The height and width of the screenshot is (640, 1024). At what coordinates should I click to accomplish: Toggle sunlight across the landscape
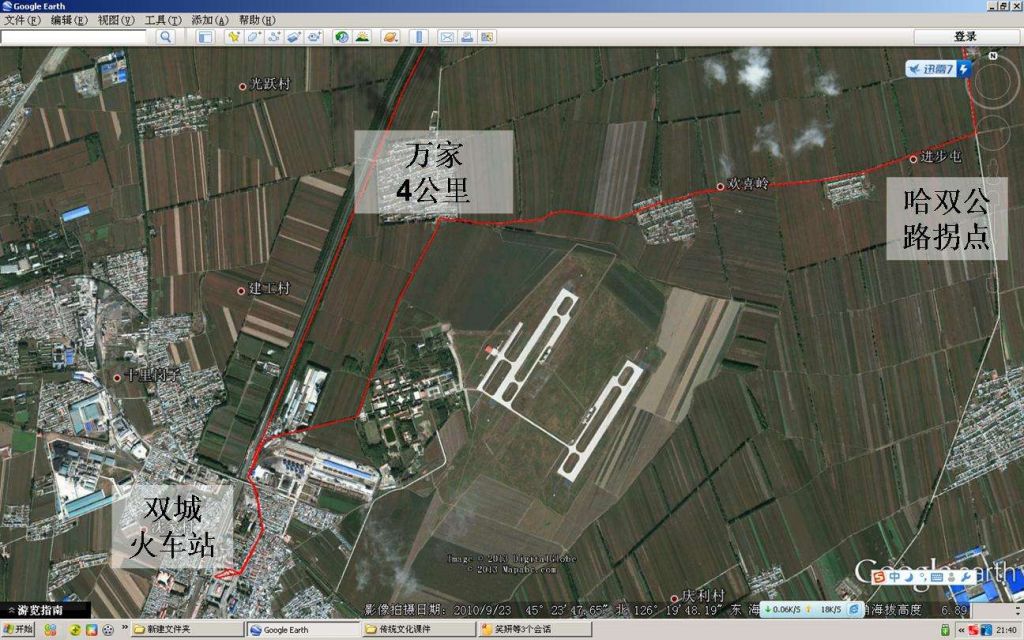pos(362,37)
